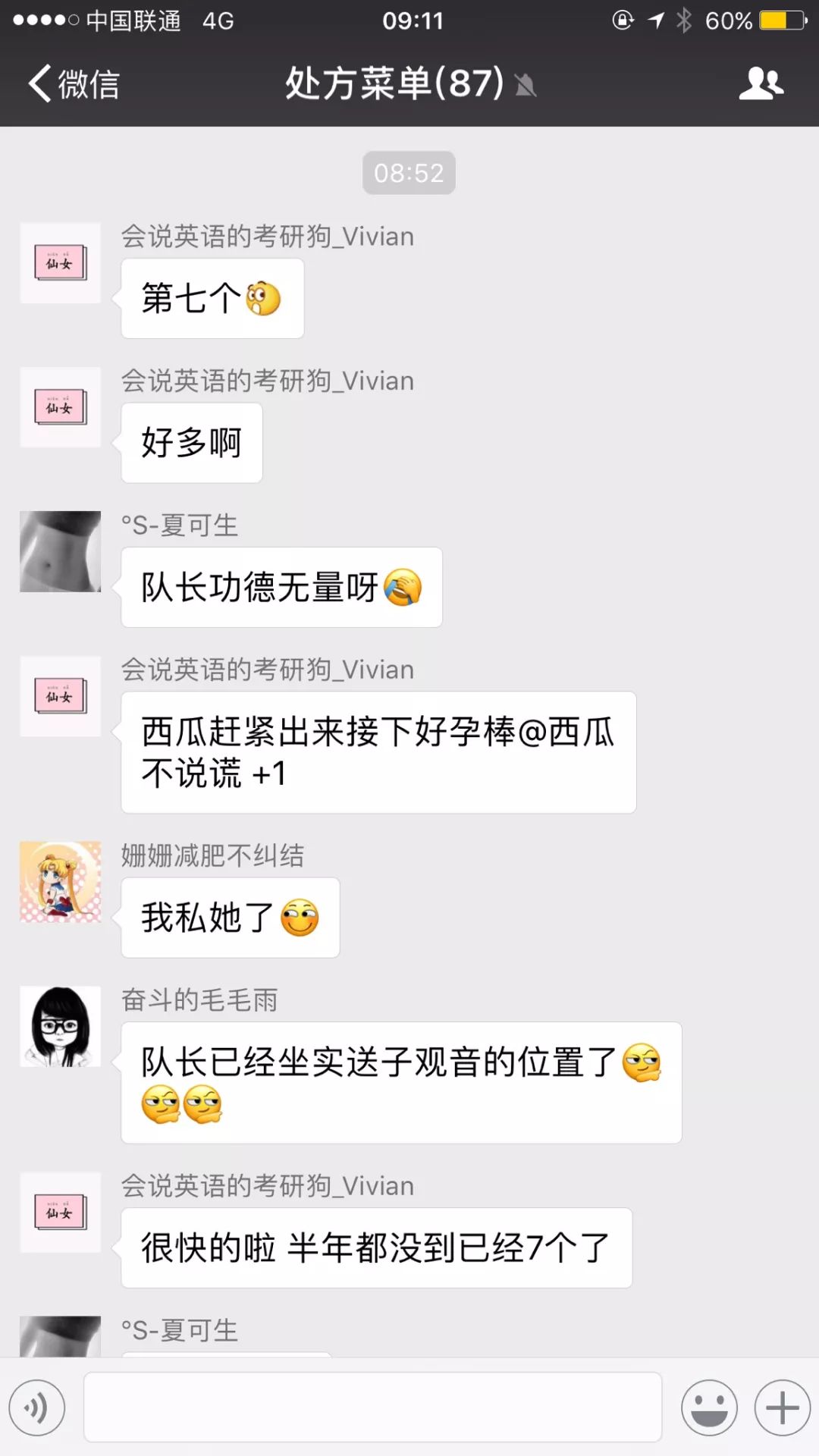The image size is (819, 1456).
Task: Open the emoji sticker panel
Action: [709, 1407]
